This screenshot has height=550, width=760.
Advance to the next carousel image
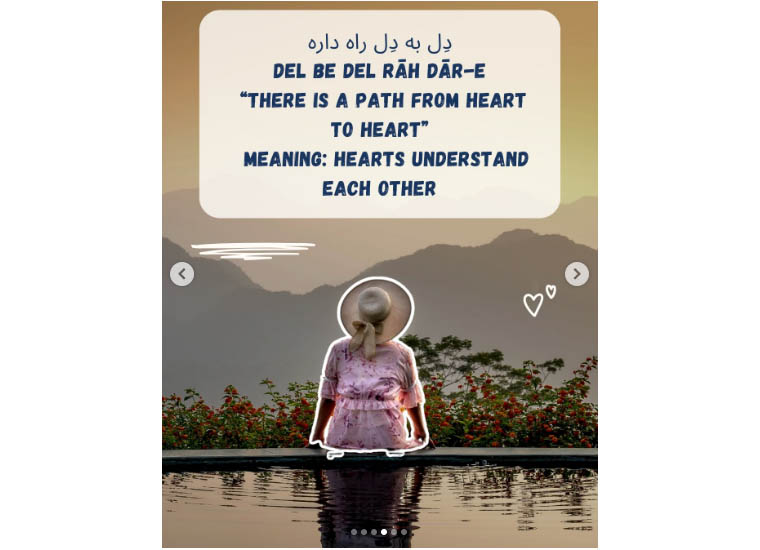[577, 274]
